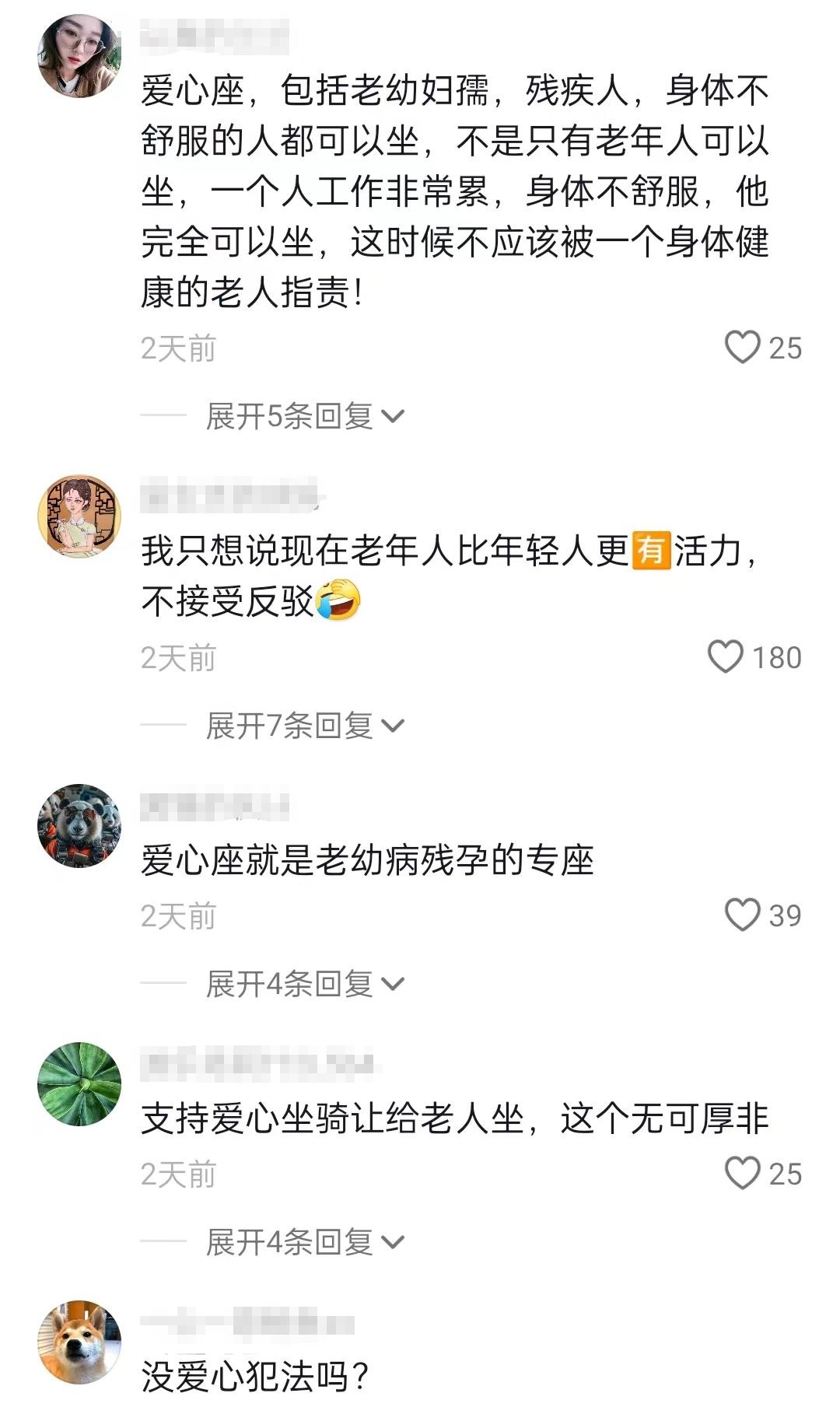Open the green plant avatar profile

(x=79, y=1083)
